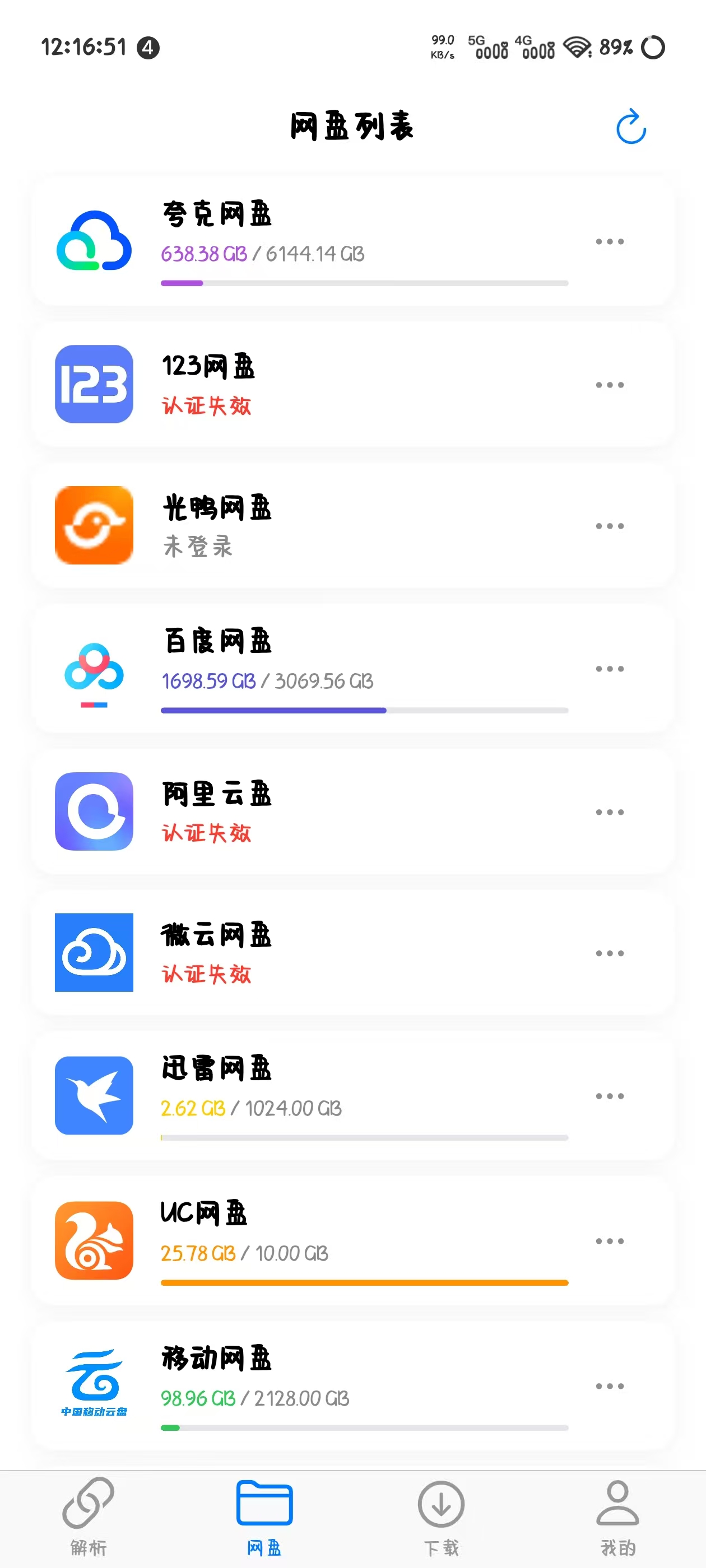This screenshot has height=1568, width=706.
Task: Show the three-dot menu for 百度网盘
Action: click(610, 669)
